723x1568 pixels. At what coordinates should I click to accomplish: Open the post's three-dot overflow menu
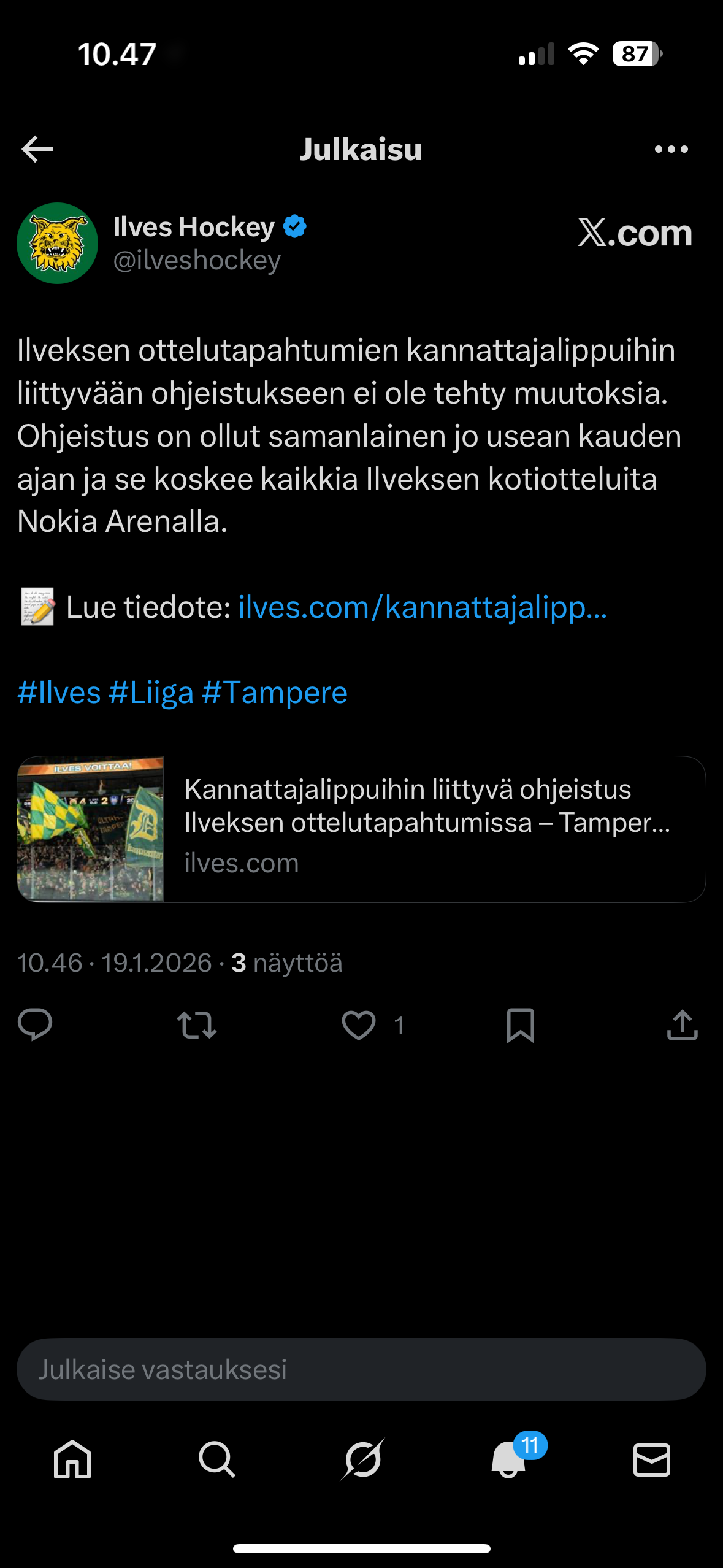click(671, 149)
